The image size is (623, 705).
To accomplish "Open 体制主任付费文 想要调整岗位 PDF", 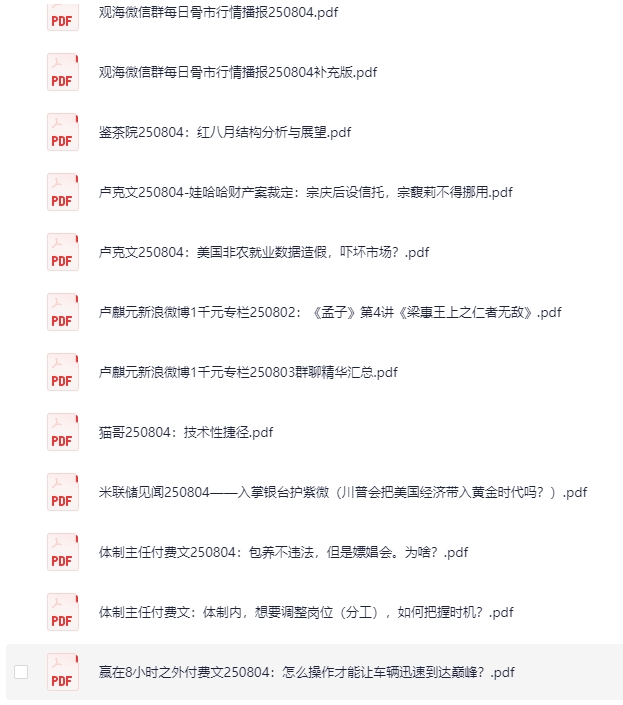I will [x=306, y=612].
